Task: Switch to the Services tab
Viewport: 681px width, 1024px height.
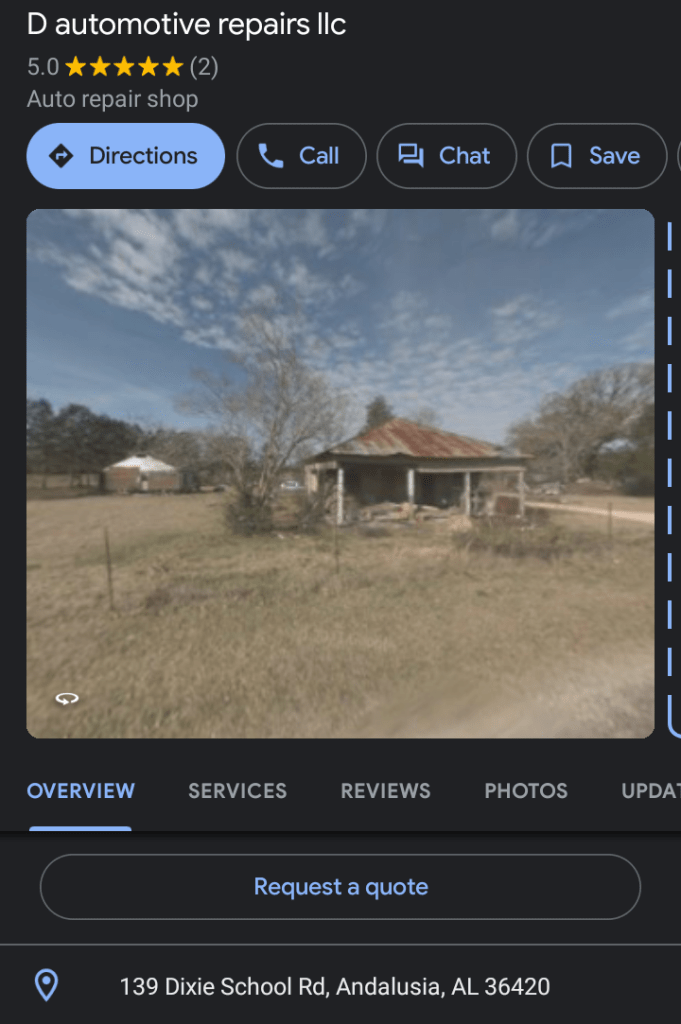Action: click(237, 791)
